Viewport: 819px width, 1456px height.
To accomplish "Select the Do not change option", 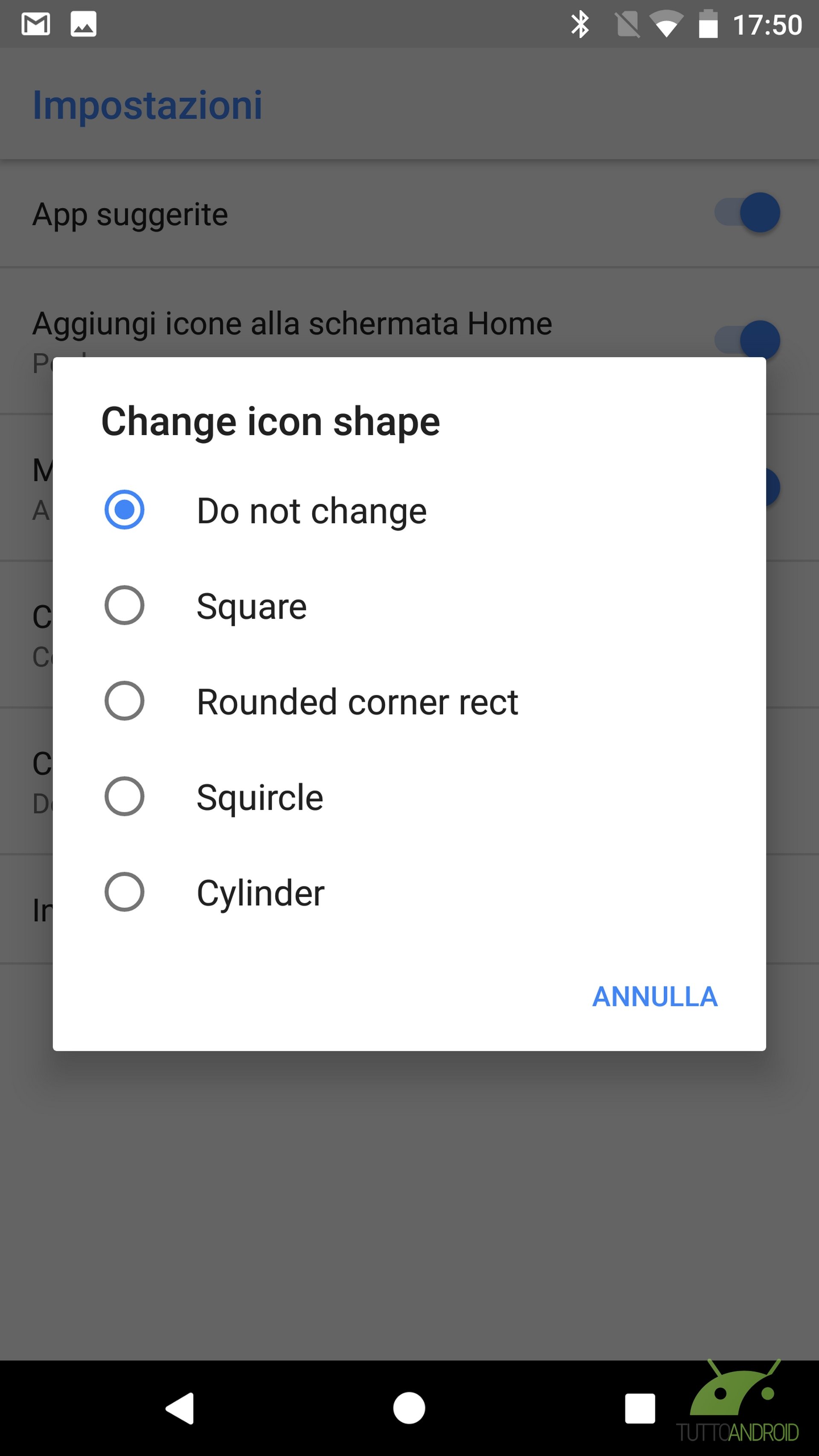I will click(x=409, y=510).
